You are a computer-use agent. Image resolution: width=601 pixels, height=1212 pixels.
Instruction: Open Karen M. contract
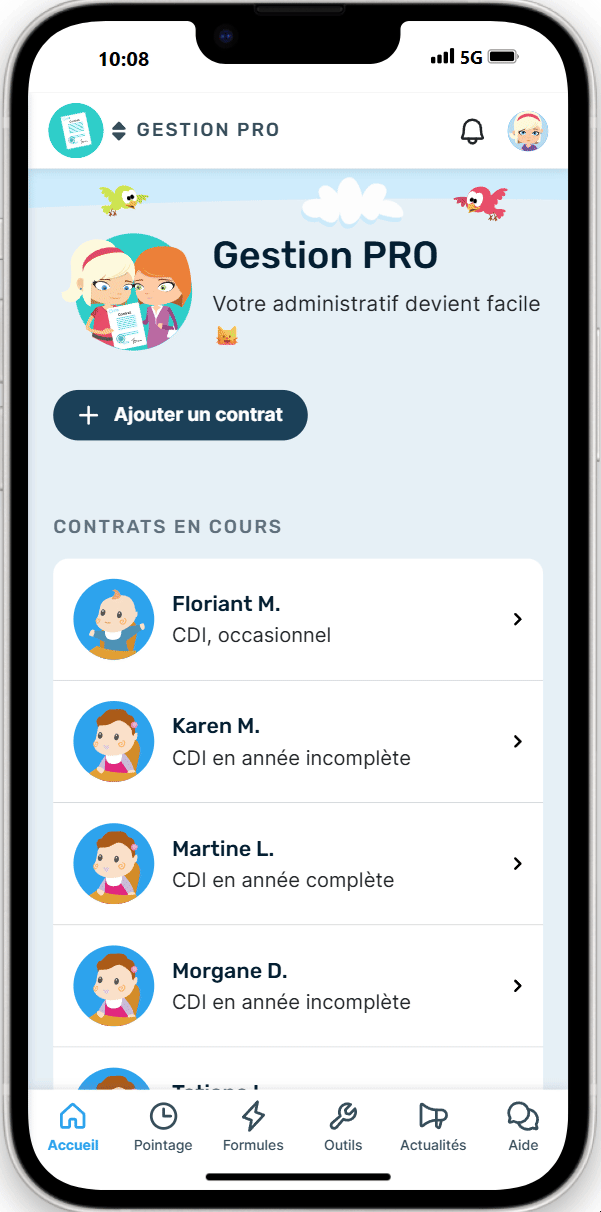298,742
